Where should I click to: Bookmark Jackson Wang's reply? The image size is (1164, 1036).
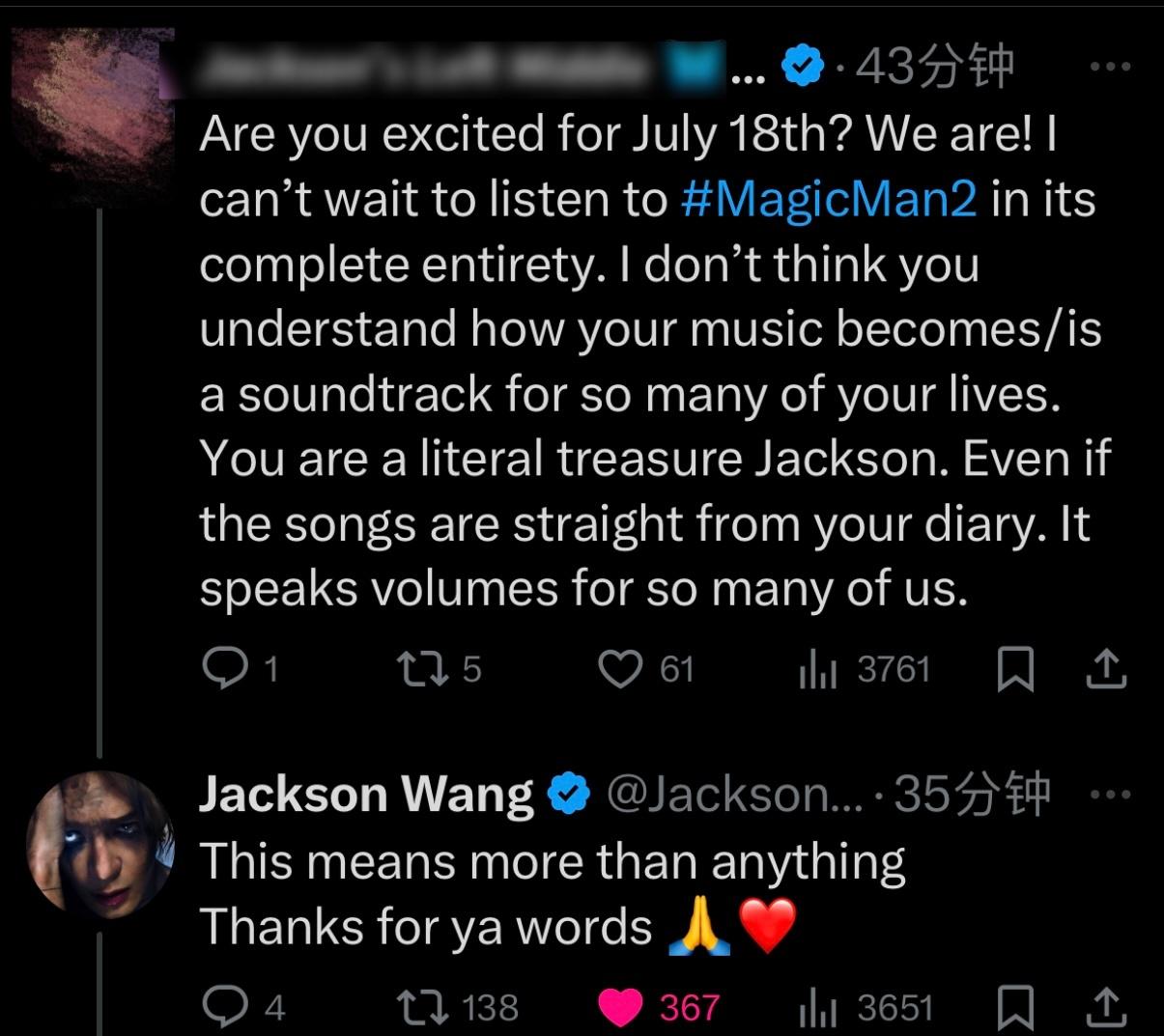tap(1014, 1009)
